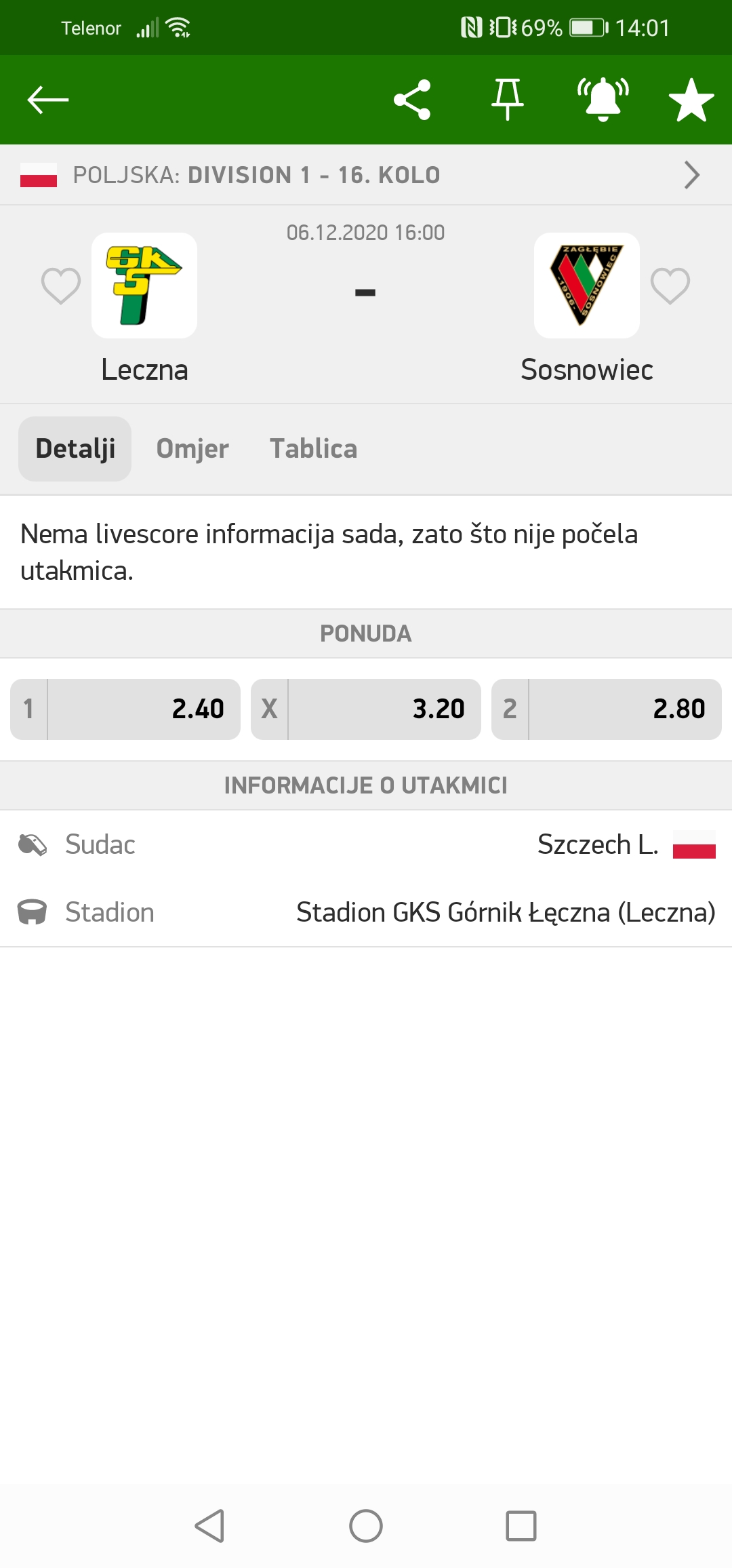Viewport: 732px width, 1568px height.
Task: Pin this match with the pin icon
Action: tap(508, 100)
